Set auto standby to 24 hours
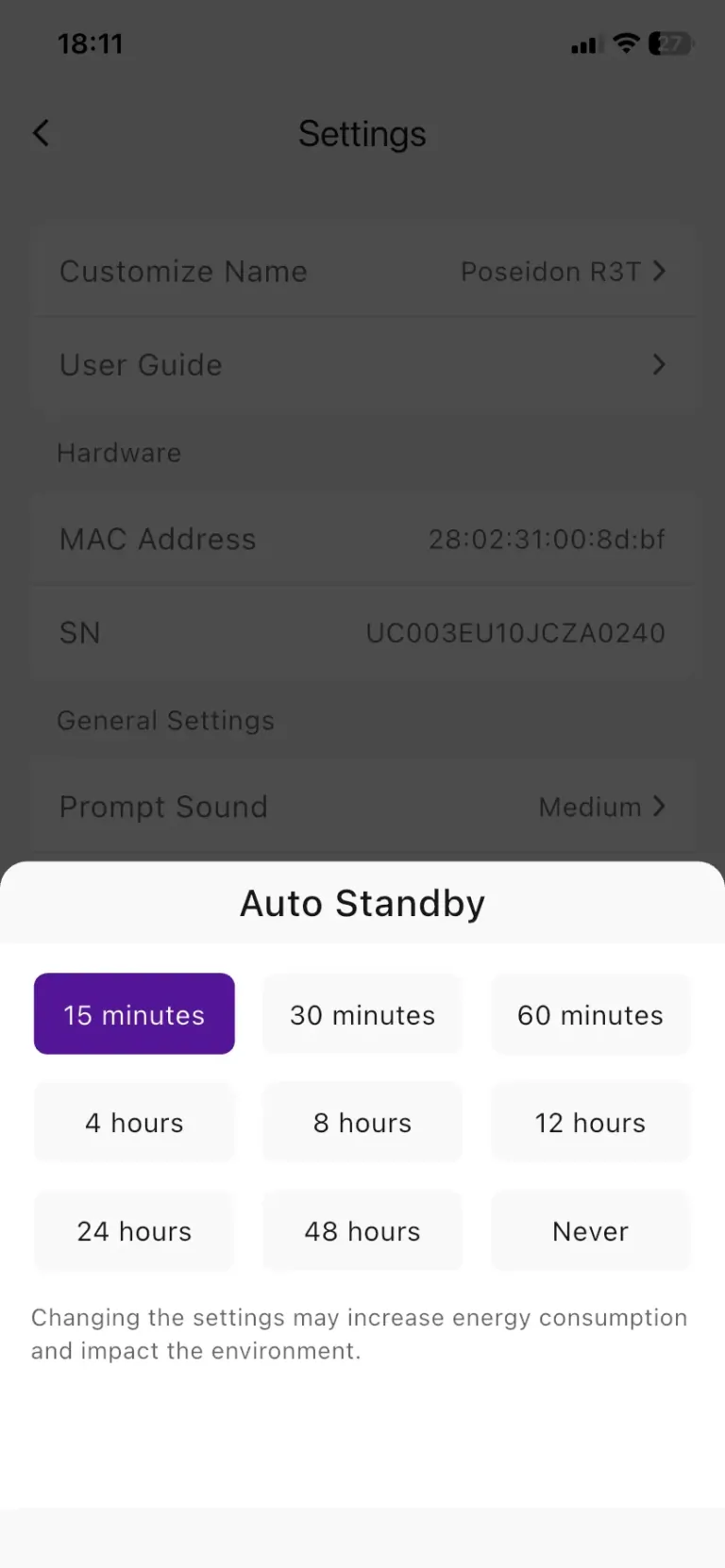Image resolution: width=725 pixels, height=1568 pixels. point(134,1231)
